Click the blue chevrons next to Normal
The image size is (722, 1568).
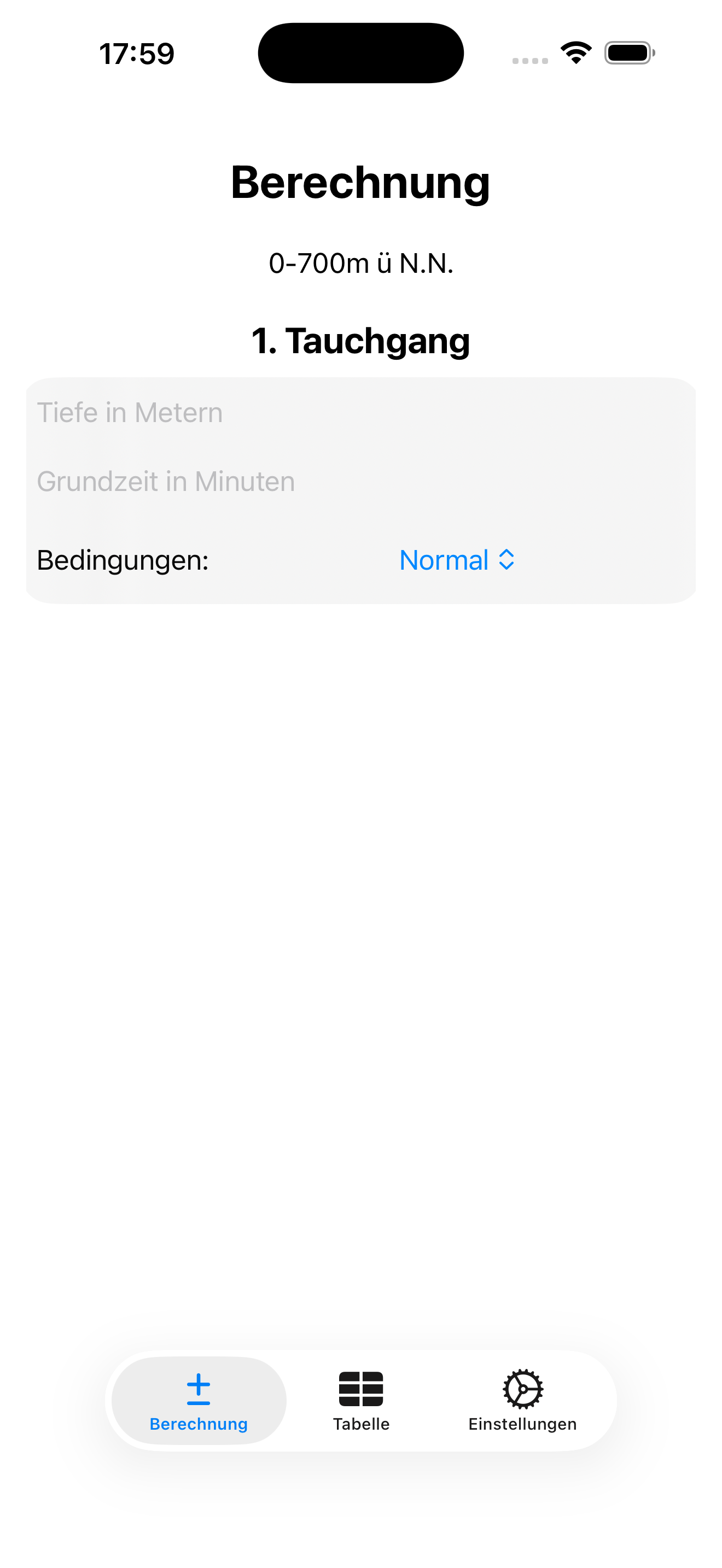508,559
